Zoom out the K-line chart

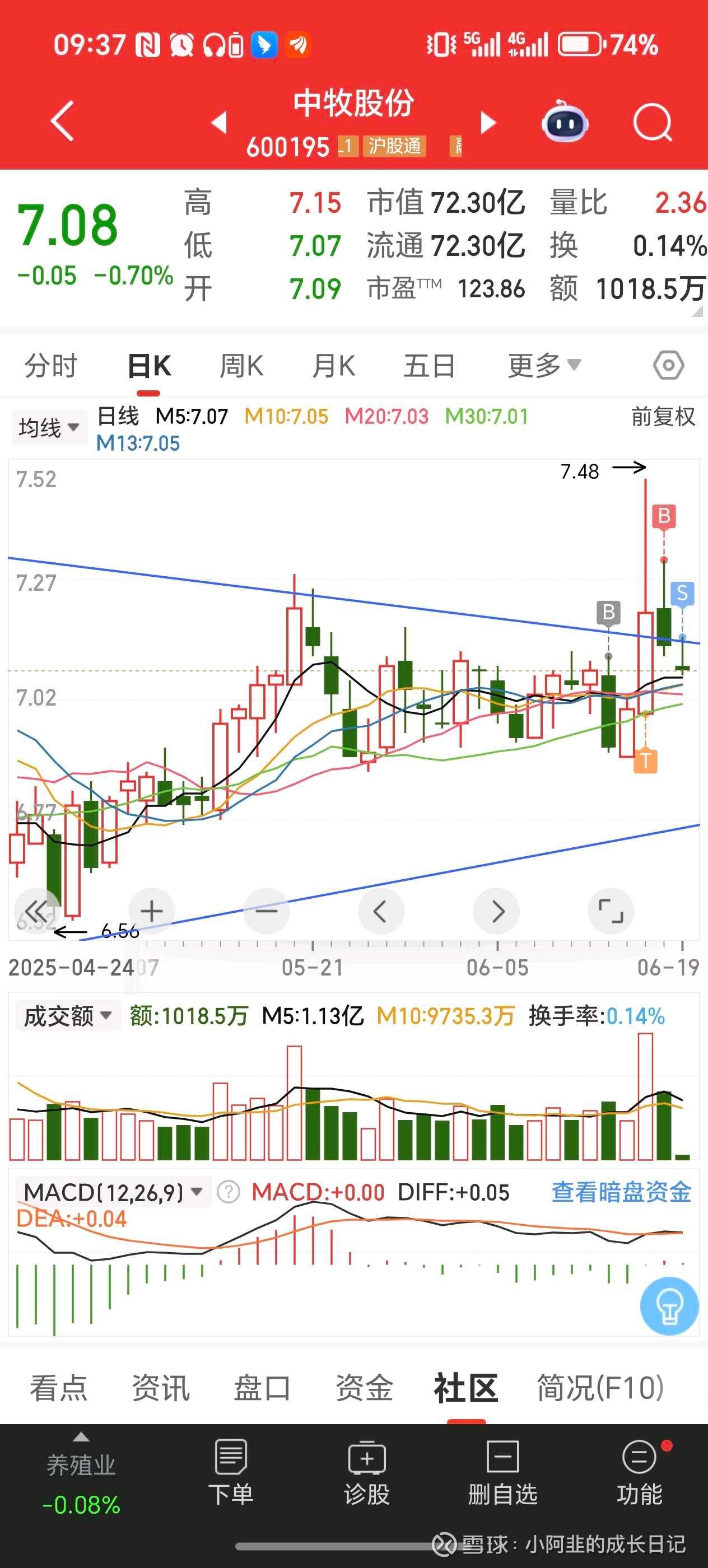coord(266,911)
